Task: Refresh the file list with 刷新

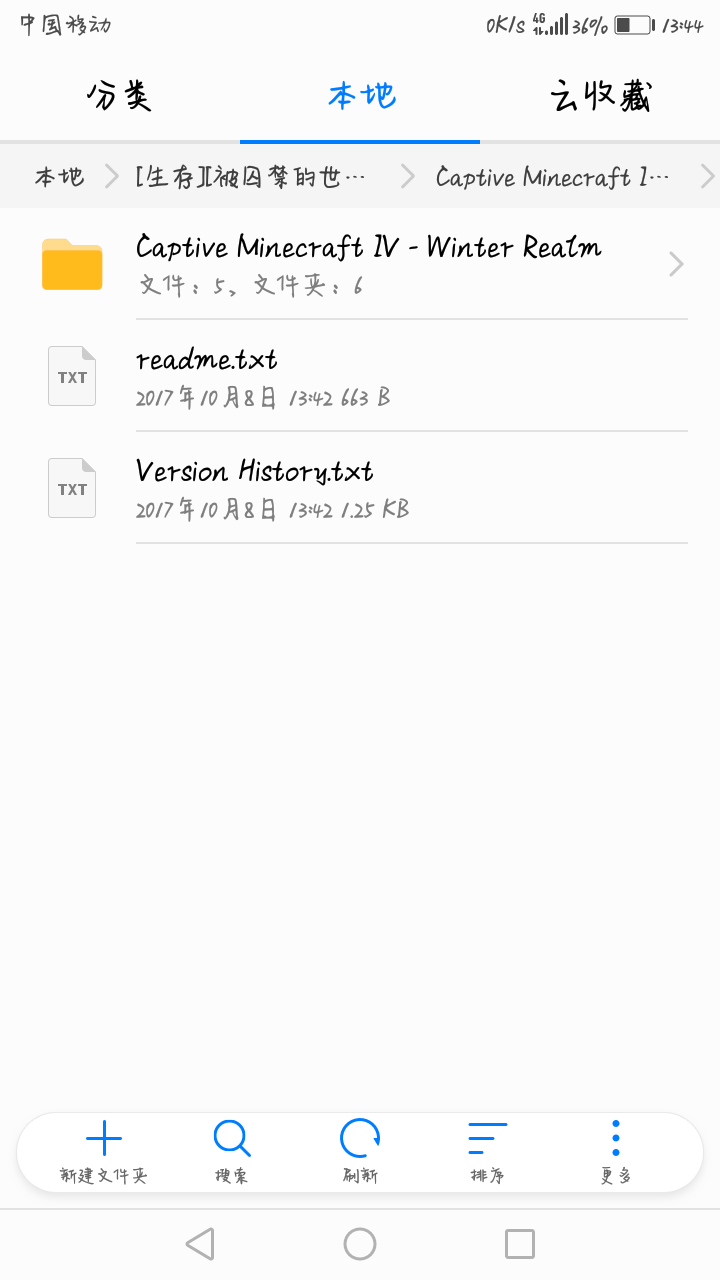Action: tap(360, 1152)
